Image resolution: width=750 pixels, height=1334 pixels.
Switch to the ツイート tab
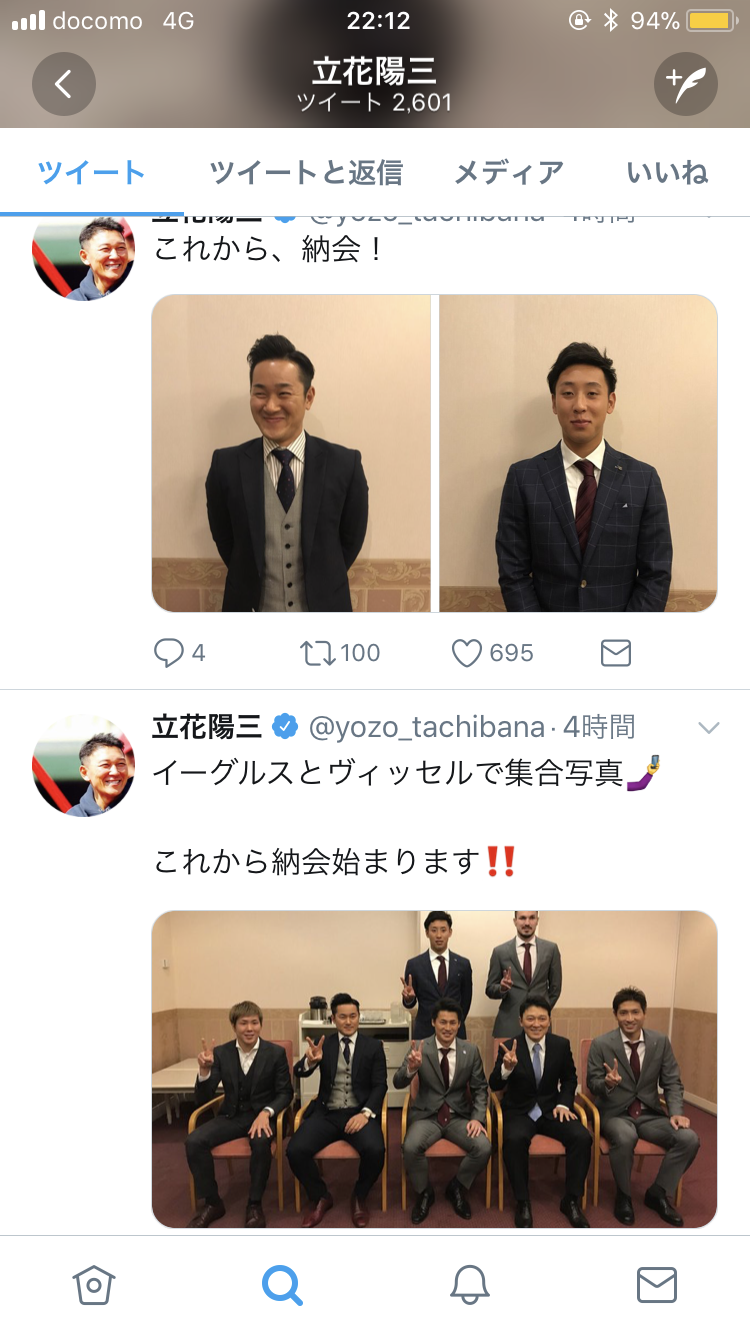click(x=92, y=172)
